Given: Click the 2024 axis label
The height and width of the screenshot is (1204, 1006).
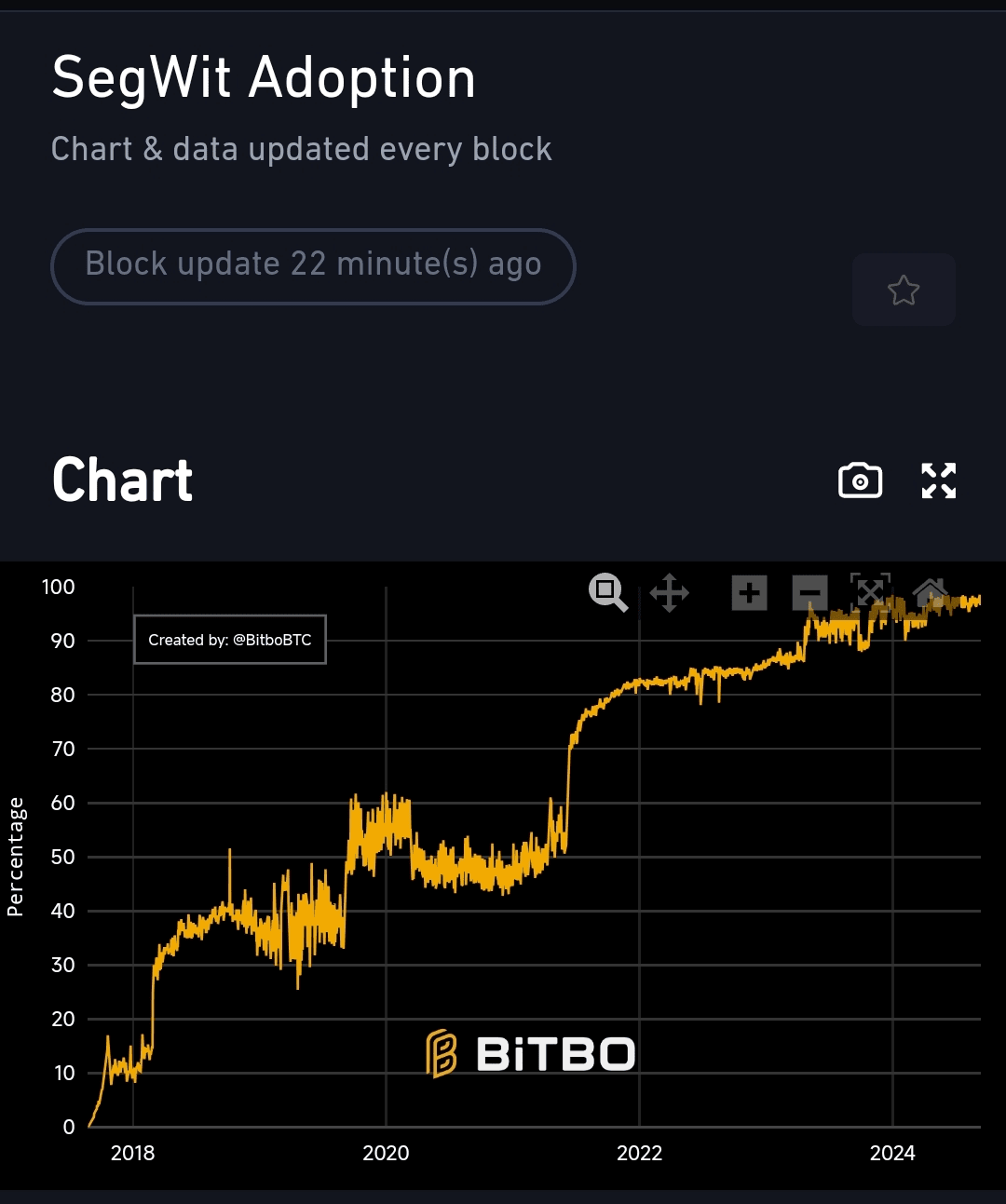Looking at the screenshot, I should [x=893, y=1153].
